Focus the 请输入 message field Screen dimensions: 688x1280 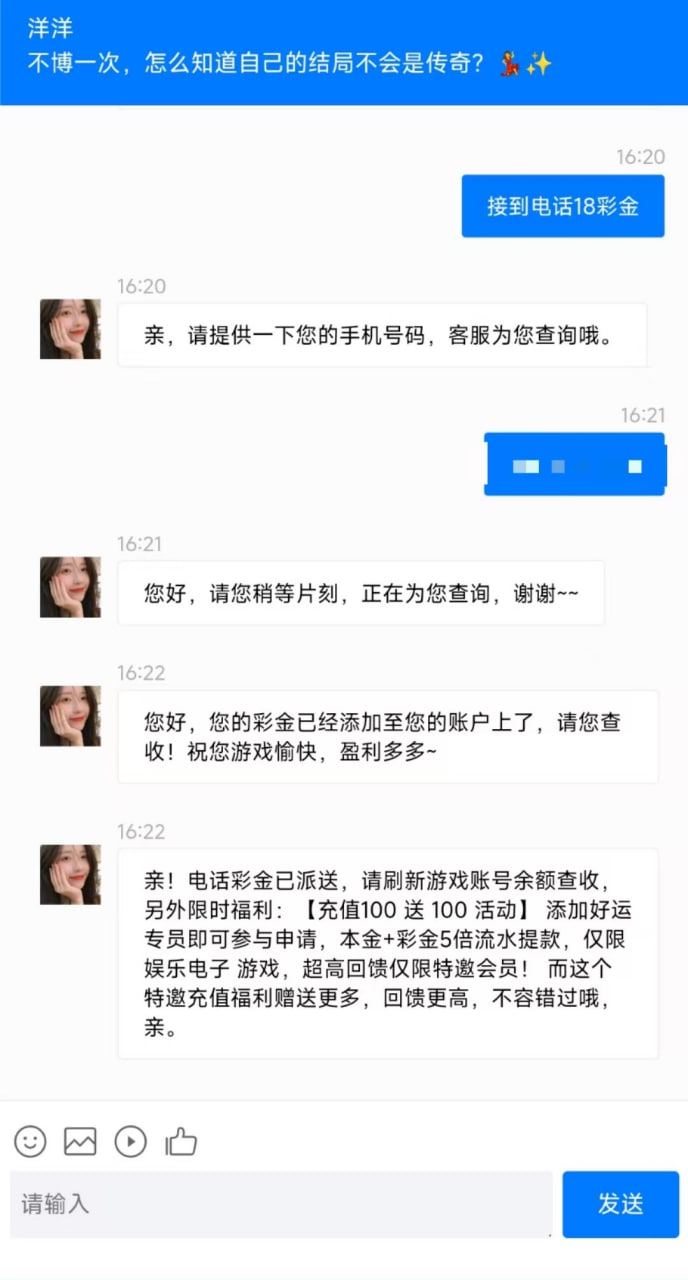(x=280, y=1204)
